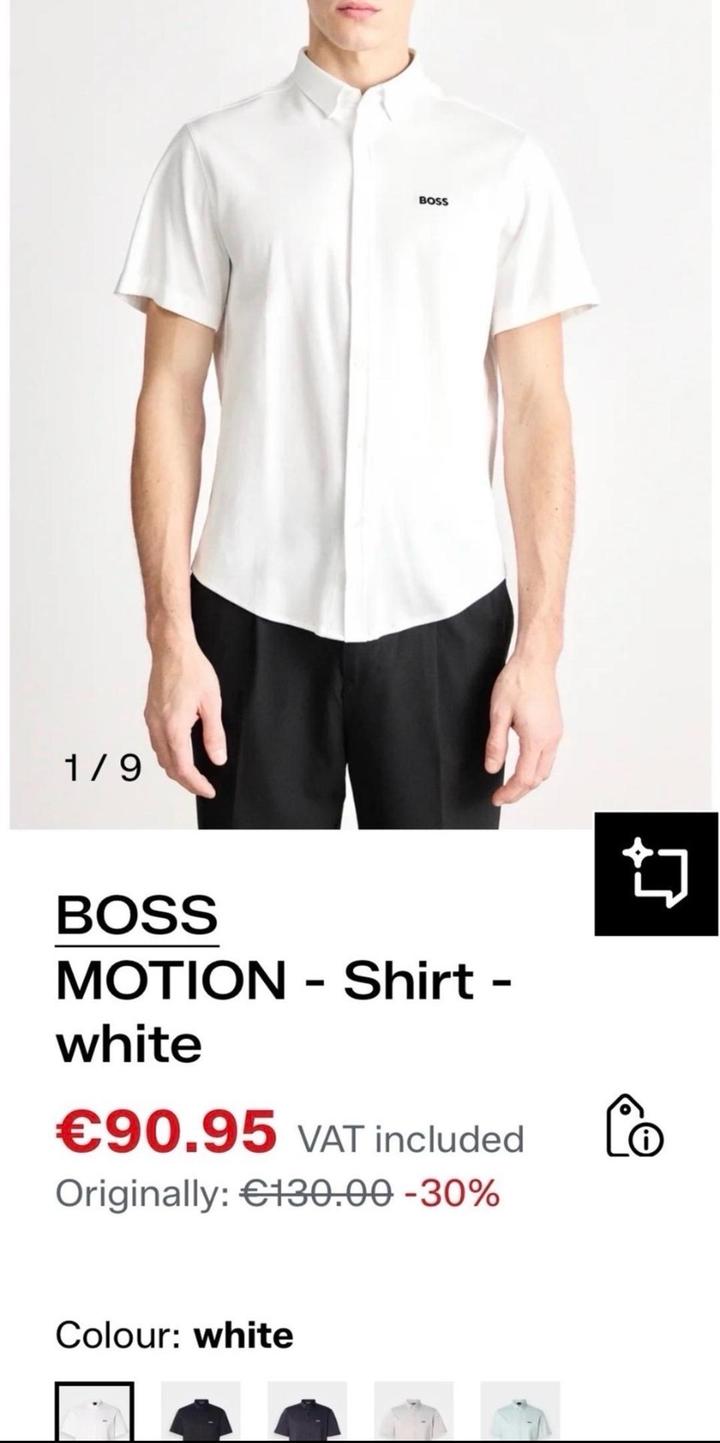Choose the light mint shirt colour
The width and height of the screenshot is (720, 1443).
pos(520,1413)
